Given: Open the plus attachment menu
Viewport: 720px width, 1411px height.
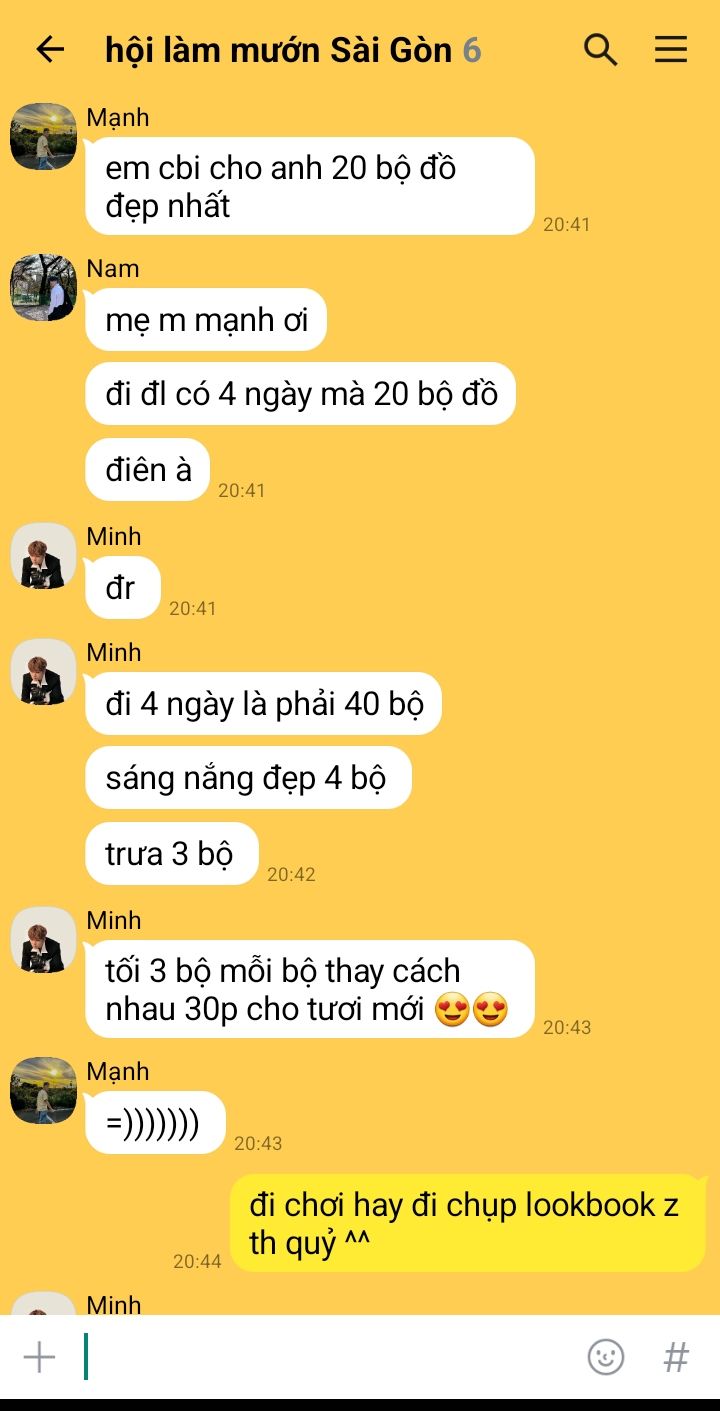Looking at the screenshot, I should click(39, 1357).
